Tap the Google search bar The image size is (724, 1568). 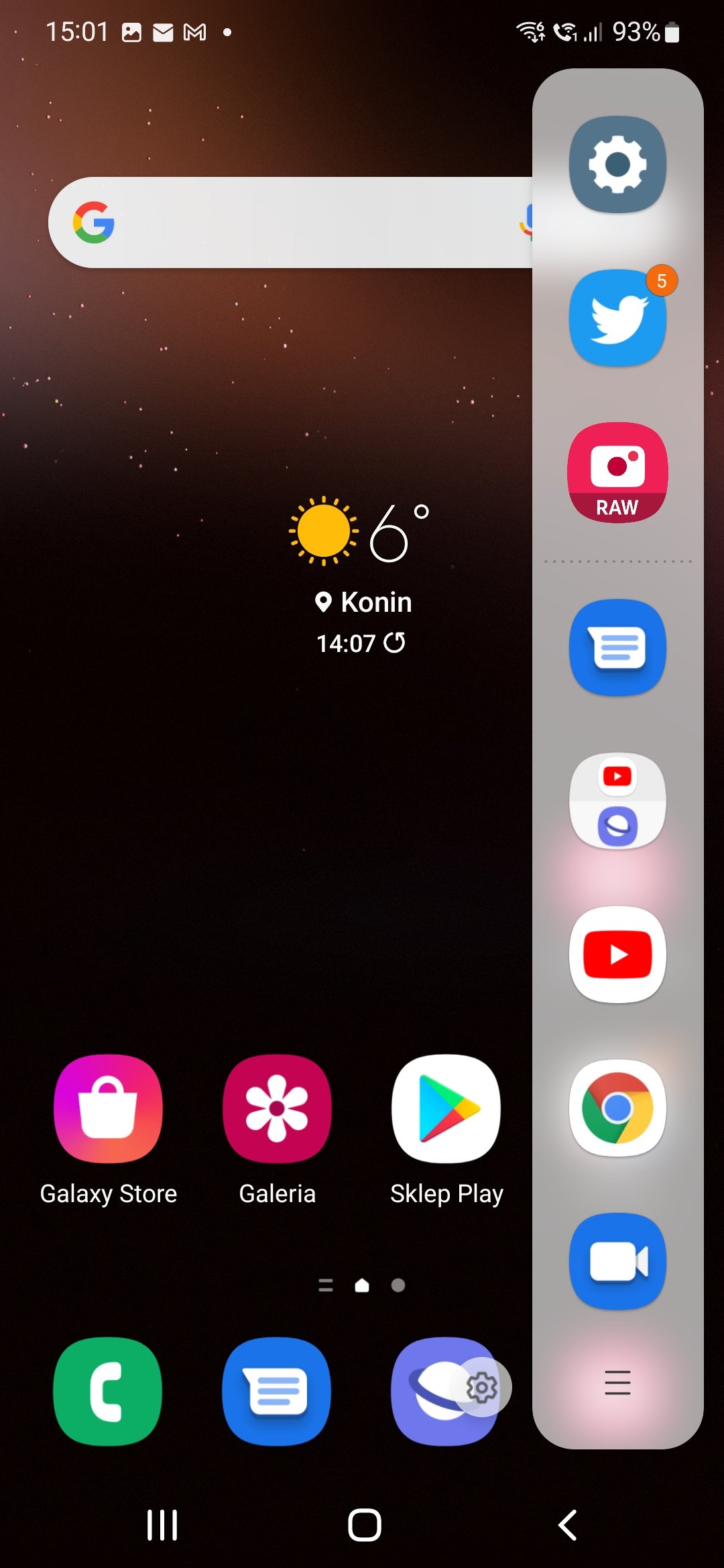point(288,222)
